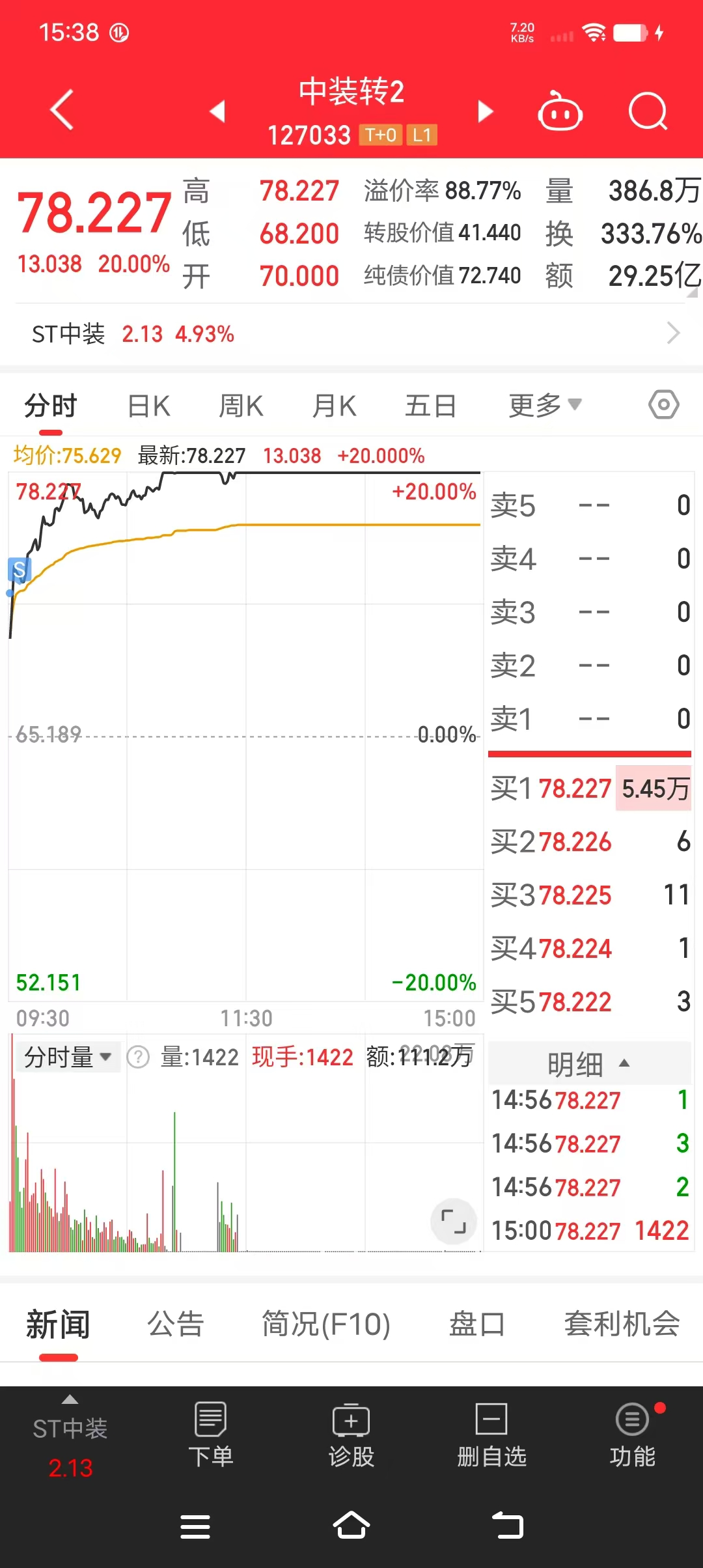Switch to the 公告 tab
This screenshot has height=1568, width=703.
(176, 1324)
